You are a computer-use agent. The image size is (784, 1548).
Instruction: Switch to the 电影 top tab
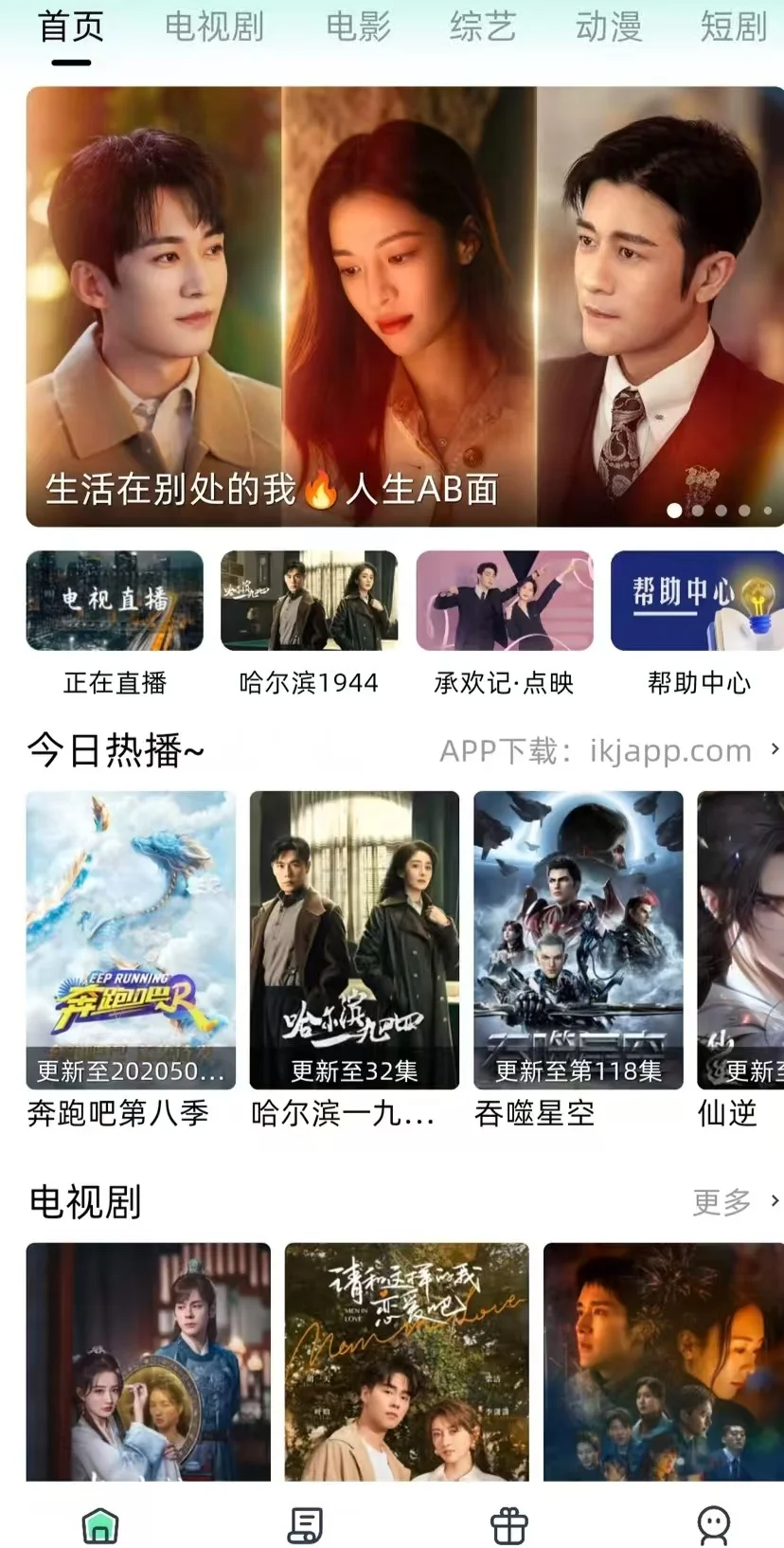[x=358, y=27]
